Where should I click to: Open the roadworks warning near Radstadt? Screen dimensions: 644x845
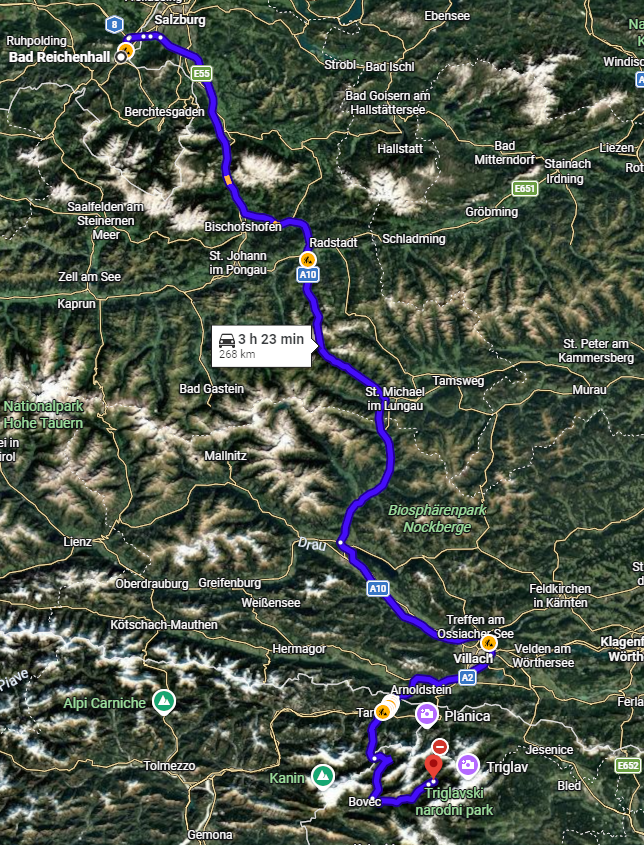[x=310, y=259]
